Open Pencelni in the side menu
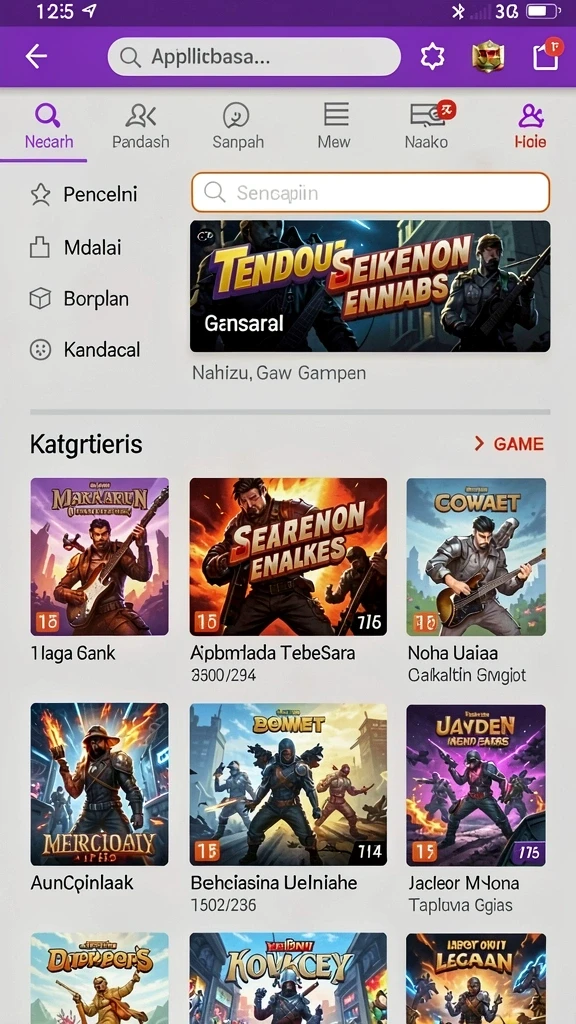Screen dimensions: 576x1024 click(85, 194)
